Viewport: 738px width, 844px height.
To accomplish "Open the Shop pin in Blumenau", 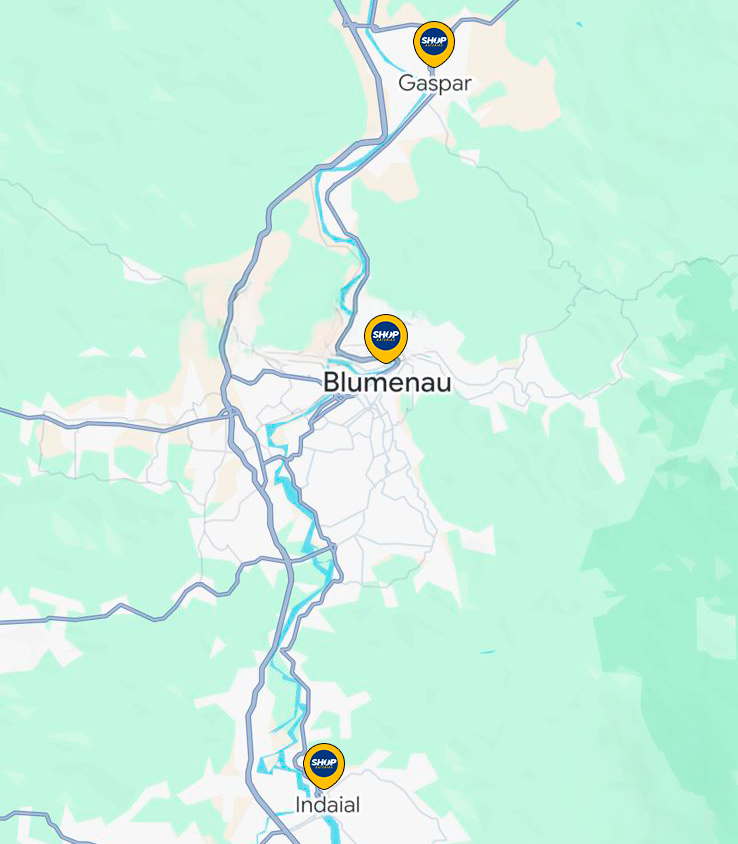I will (386, 335).
